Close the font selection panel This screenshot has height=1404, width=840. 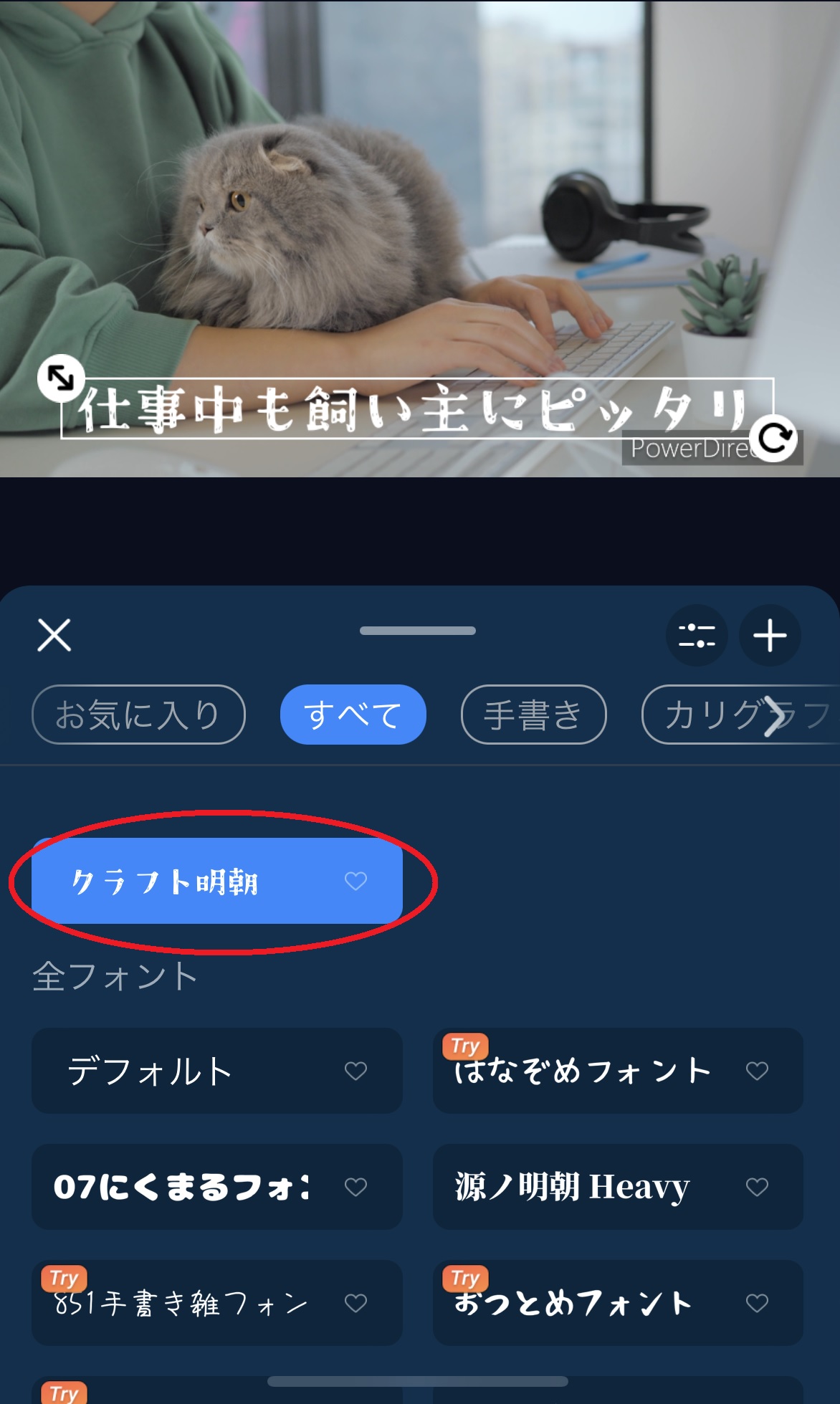point(54,635)
